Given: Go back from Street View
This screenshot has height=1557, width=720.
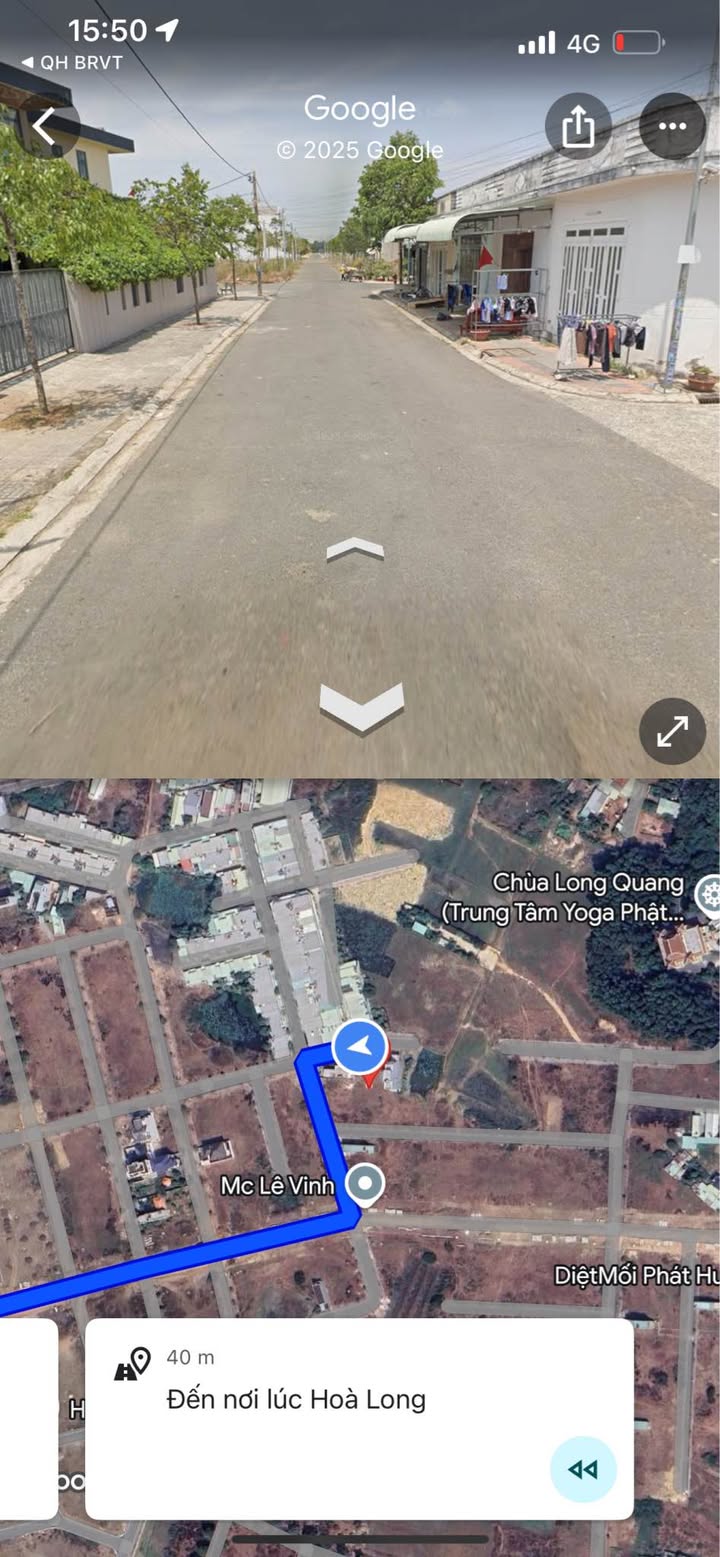Looking at the screenshot, I should (45, 127).
